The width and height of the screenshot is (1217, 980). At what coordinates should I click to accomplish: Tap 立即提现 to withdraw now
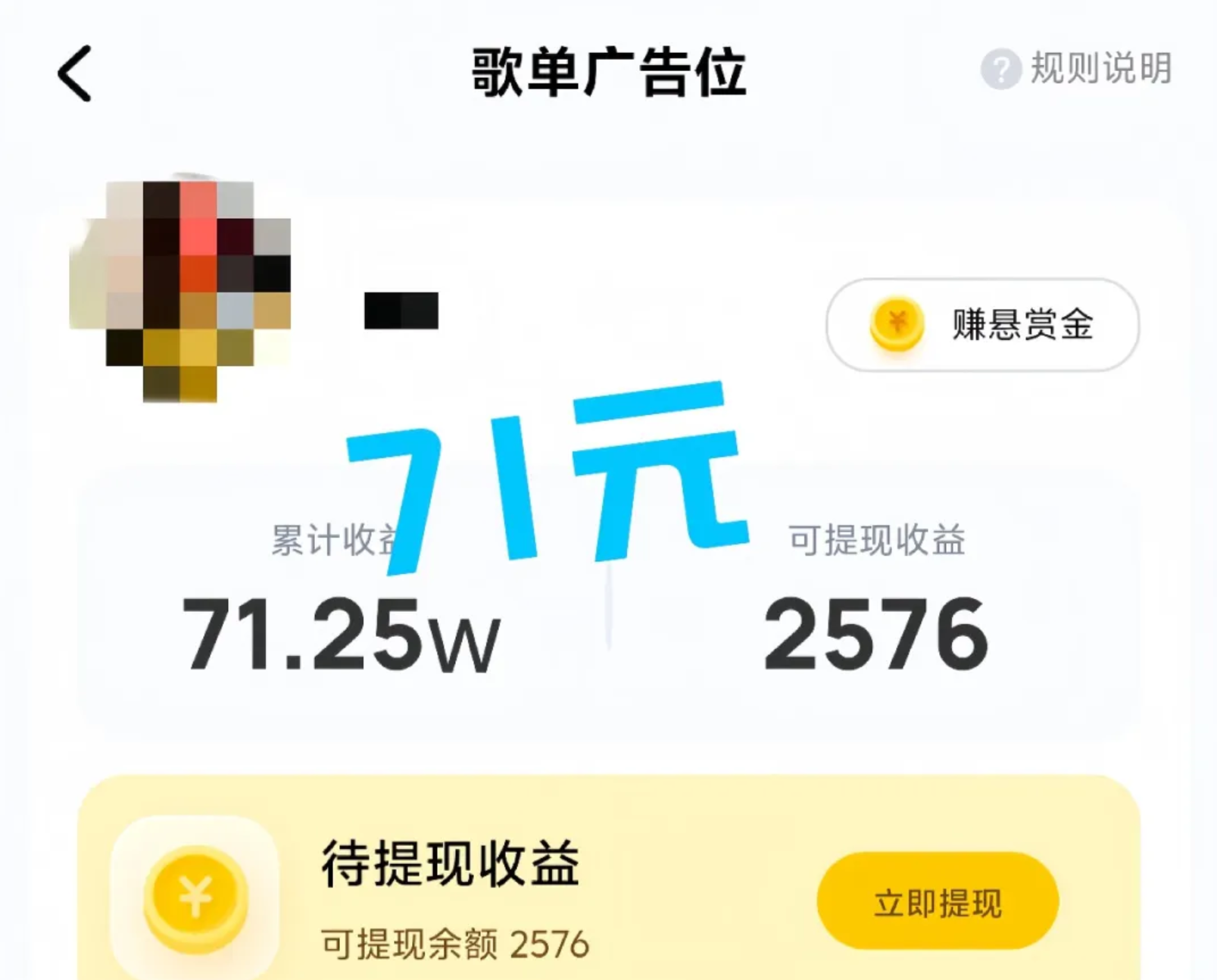[x=938, y=901]
